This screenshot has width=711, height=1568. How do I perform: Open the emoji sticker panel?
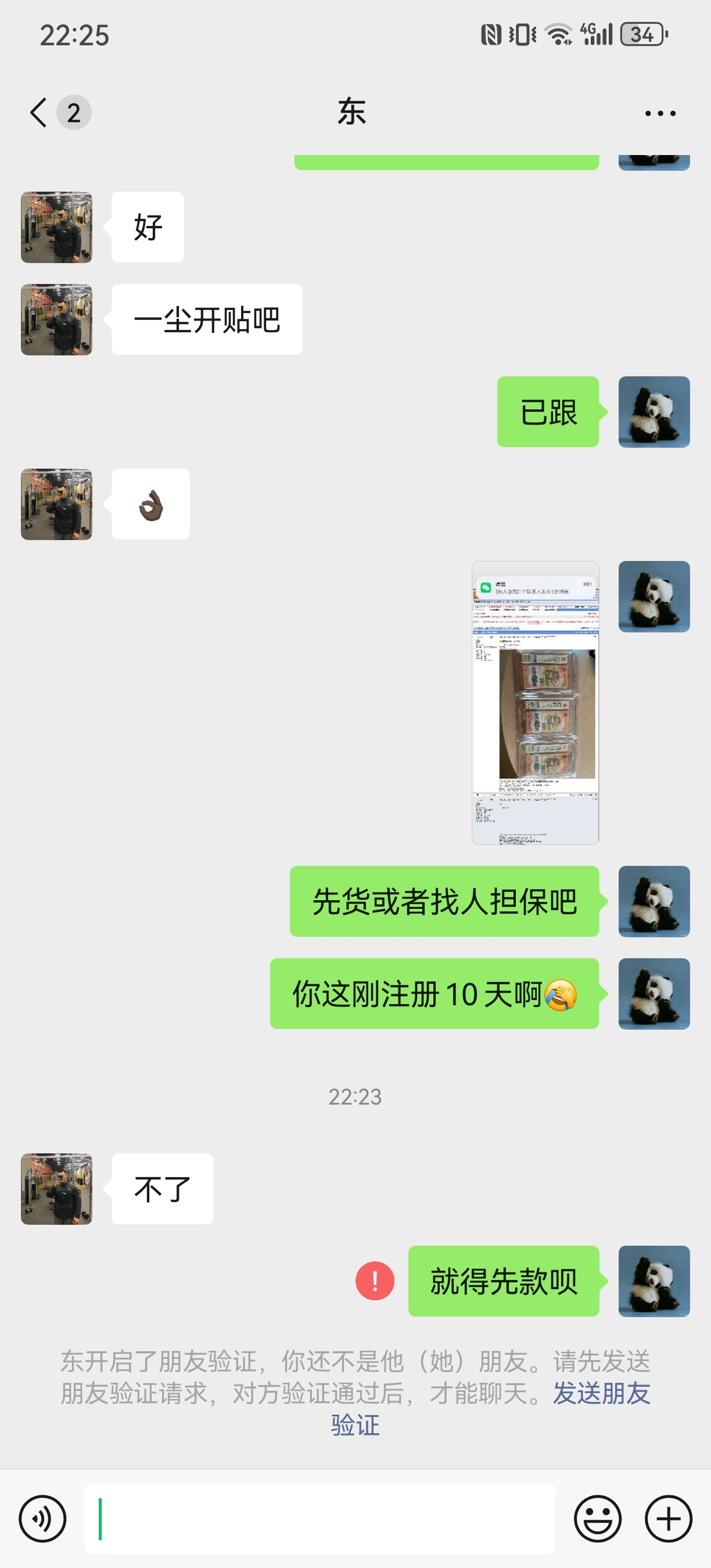[x=598, y=1518]
